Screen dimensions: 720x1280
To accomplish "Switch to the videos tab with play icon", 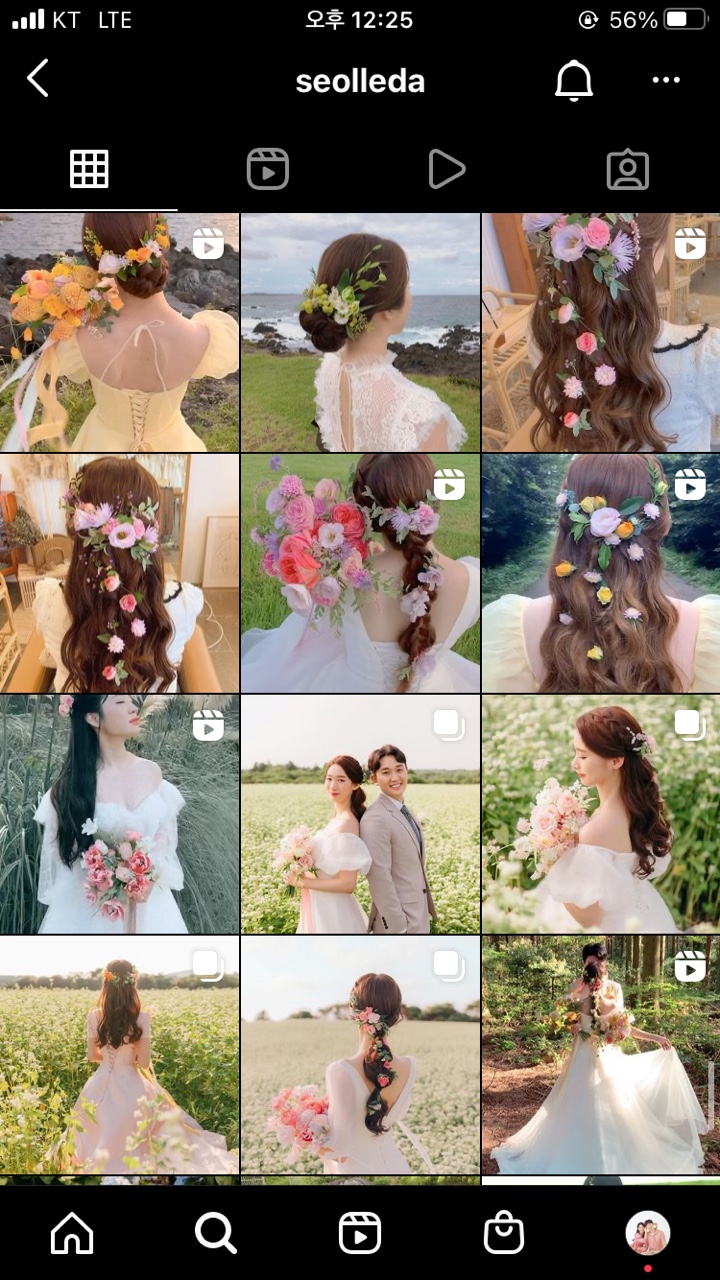I will pyautogui.click(x=447, y=170).
